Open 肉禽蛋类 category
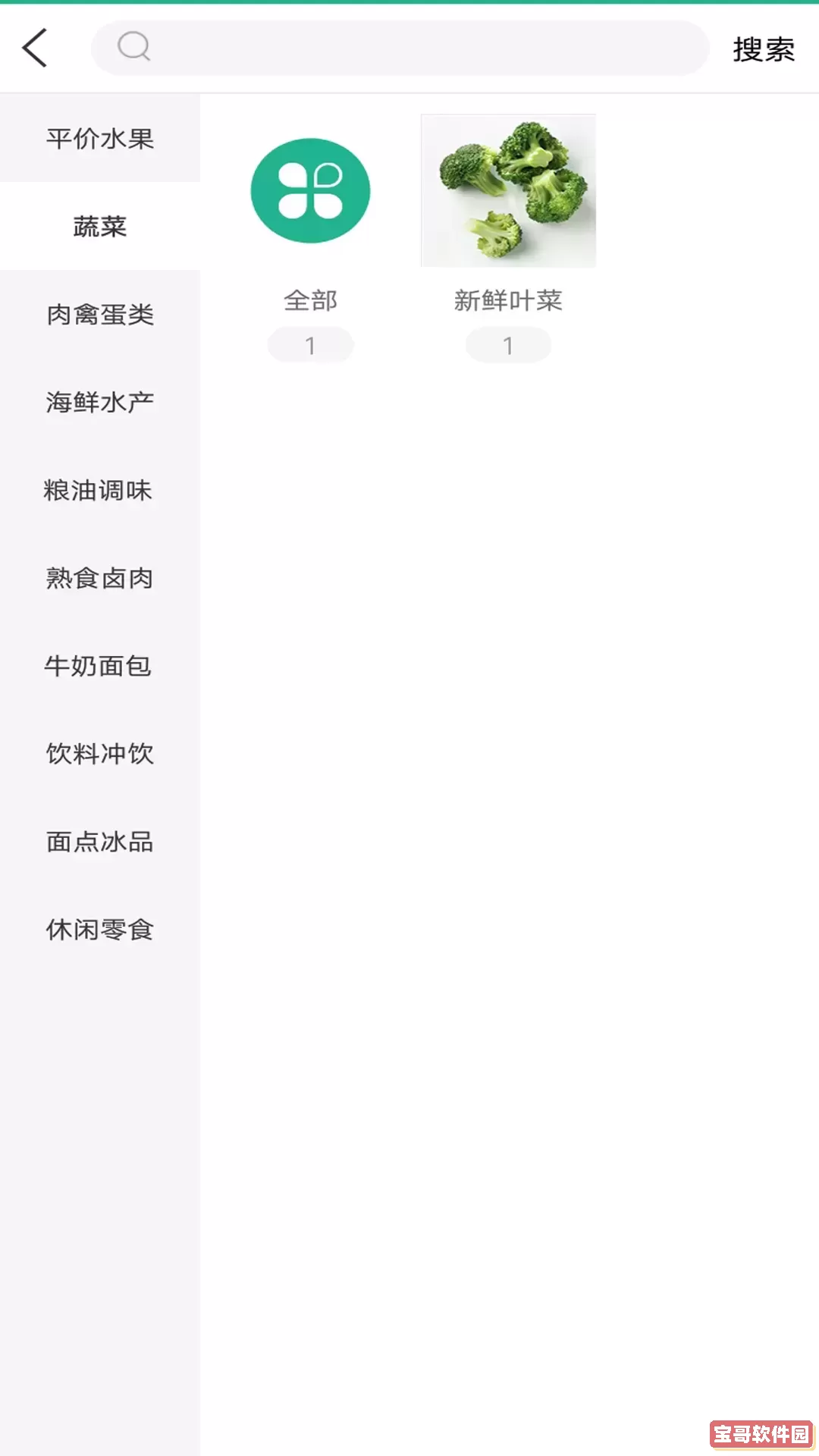 [x=99, y=314]
